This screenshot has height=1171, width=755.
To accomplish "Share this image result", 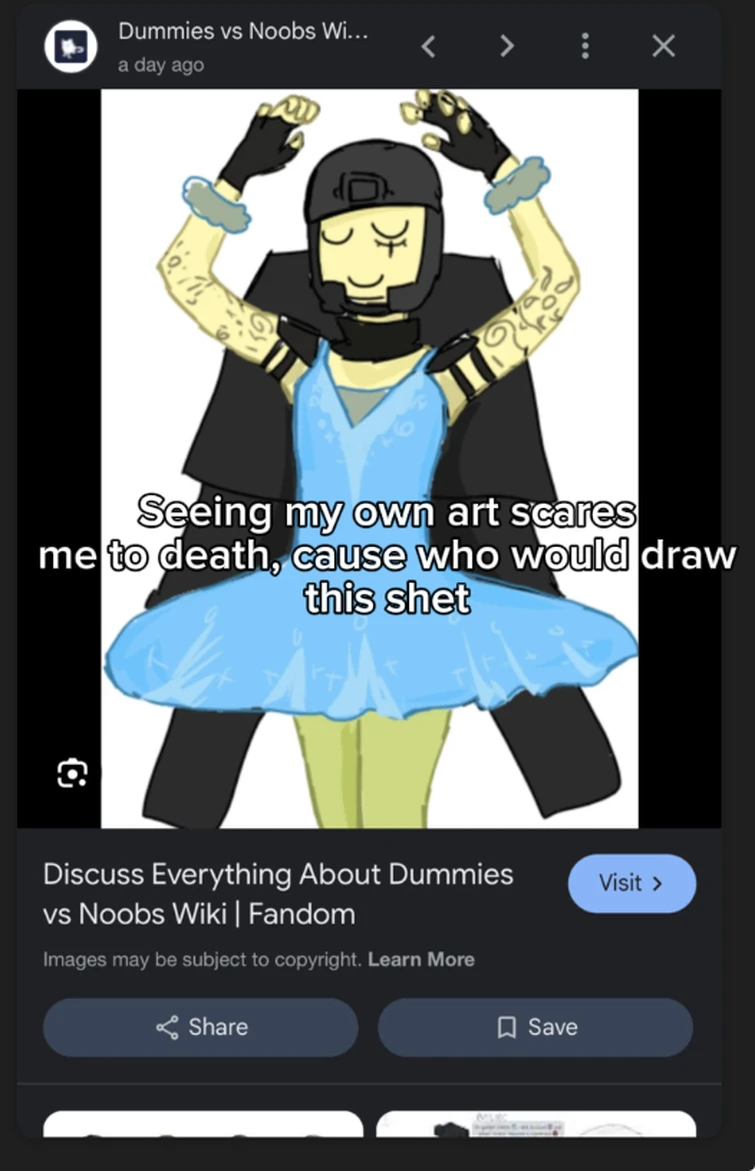I will (x=201, y=1027).
